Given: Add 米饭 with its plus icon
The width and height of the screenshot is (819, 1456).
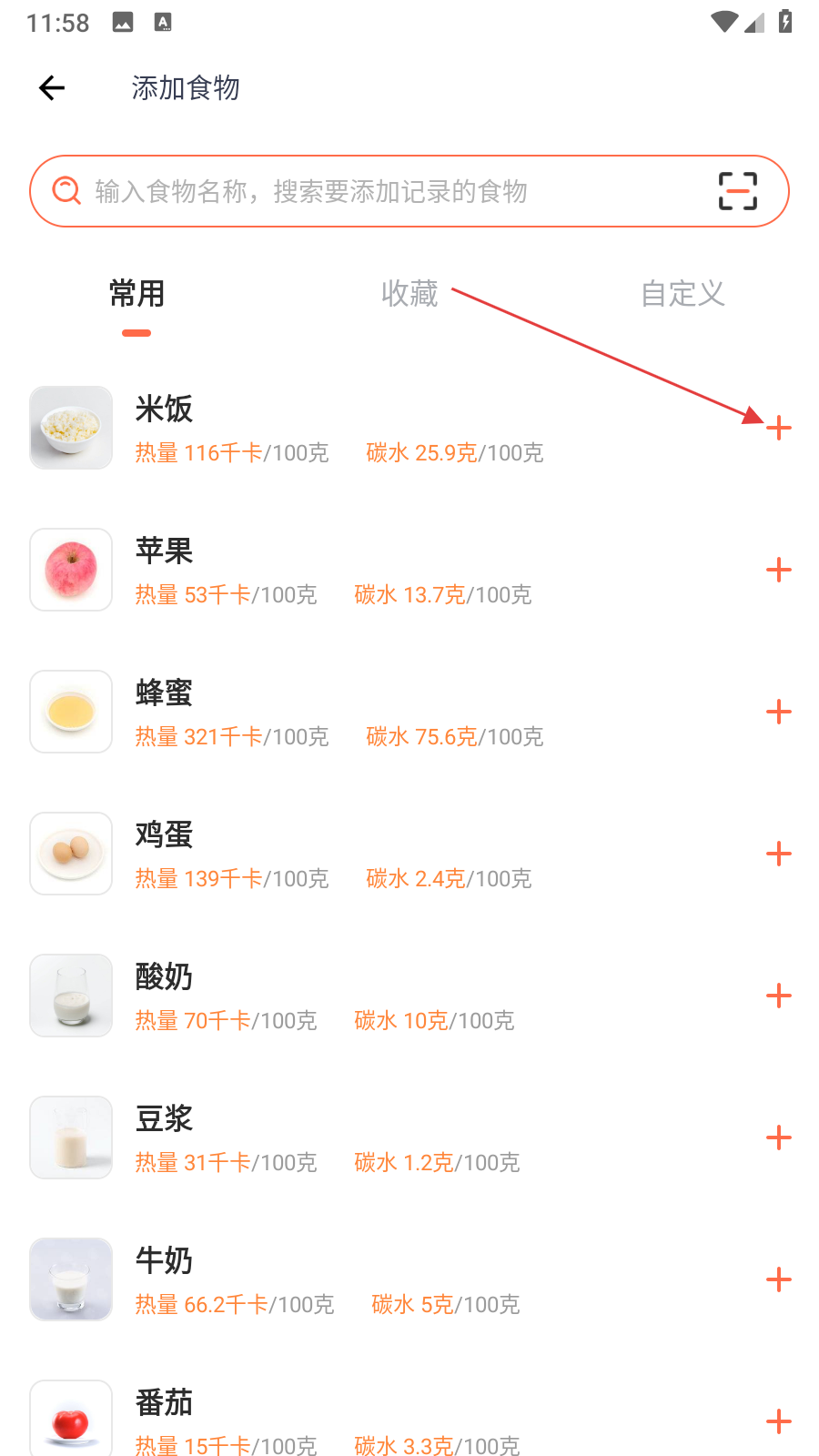Looking at the screenshot, I should click(779, 429).
